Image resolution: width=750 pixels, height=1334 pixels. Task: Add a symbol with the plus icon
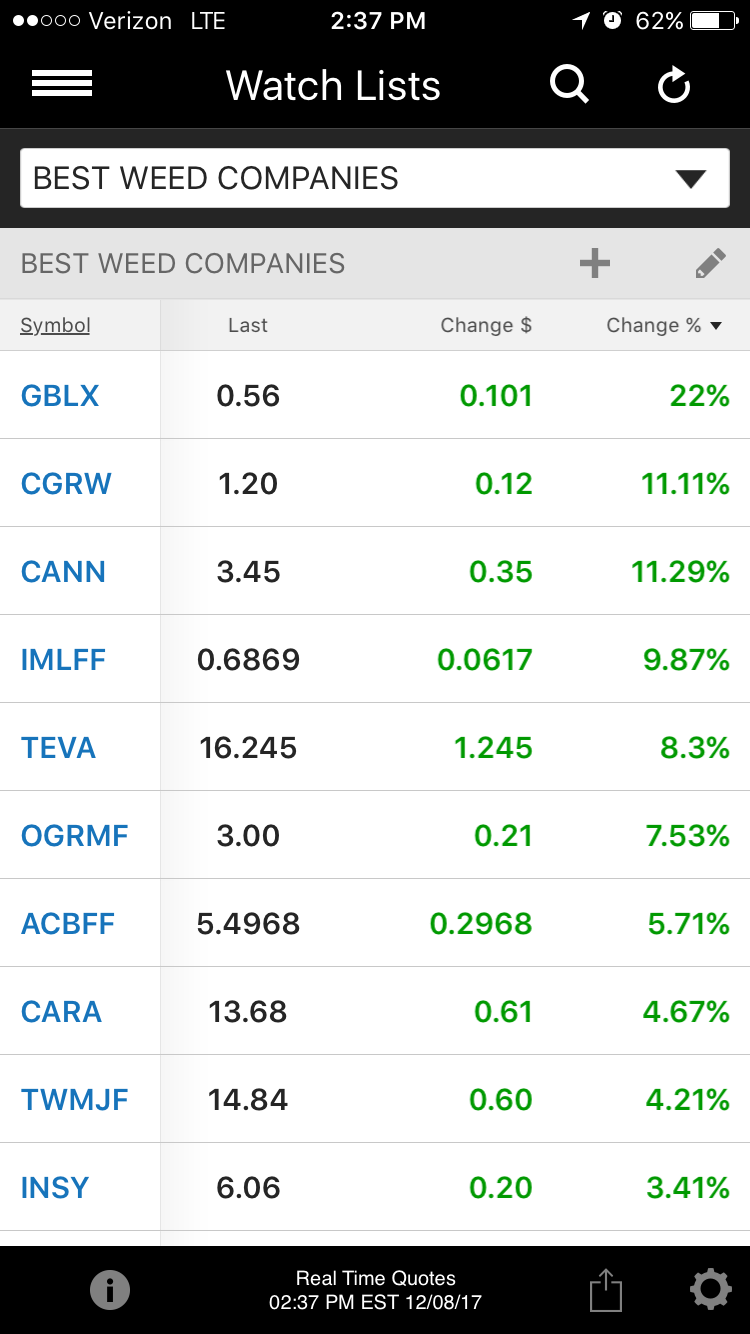(595, 264)
